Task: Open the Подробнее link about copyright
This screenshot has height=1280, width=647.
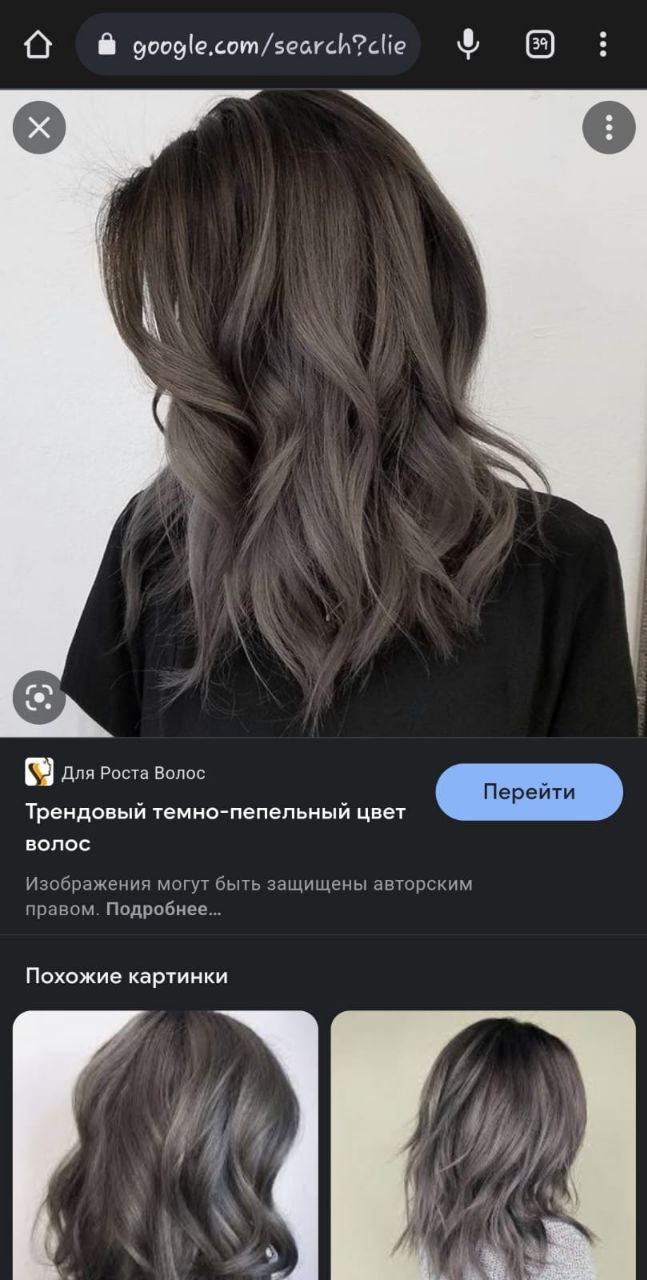Action: 163,909
